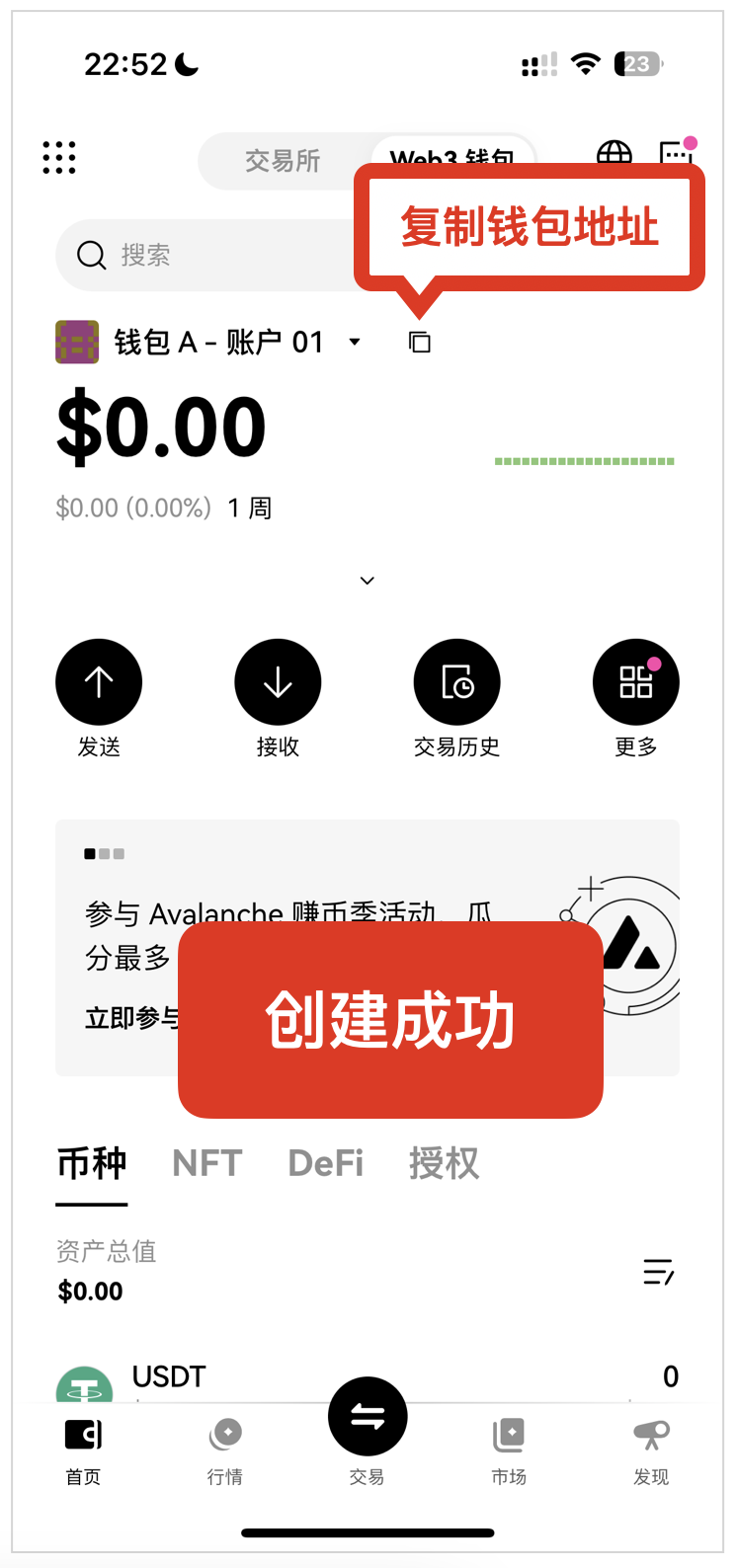Tap 发送 to send crypto
Image resolution: width=737 pixels, height=1568 pixels.
99,683
